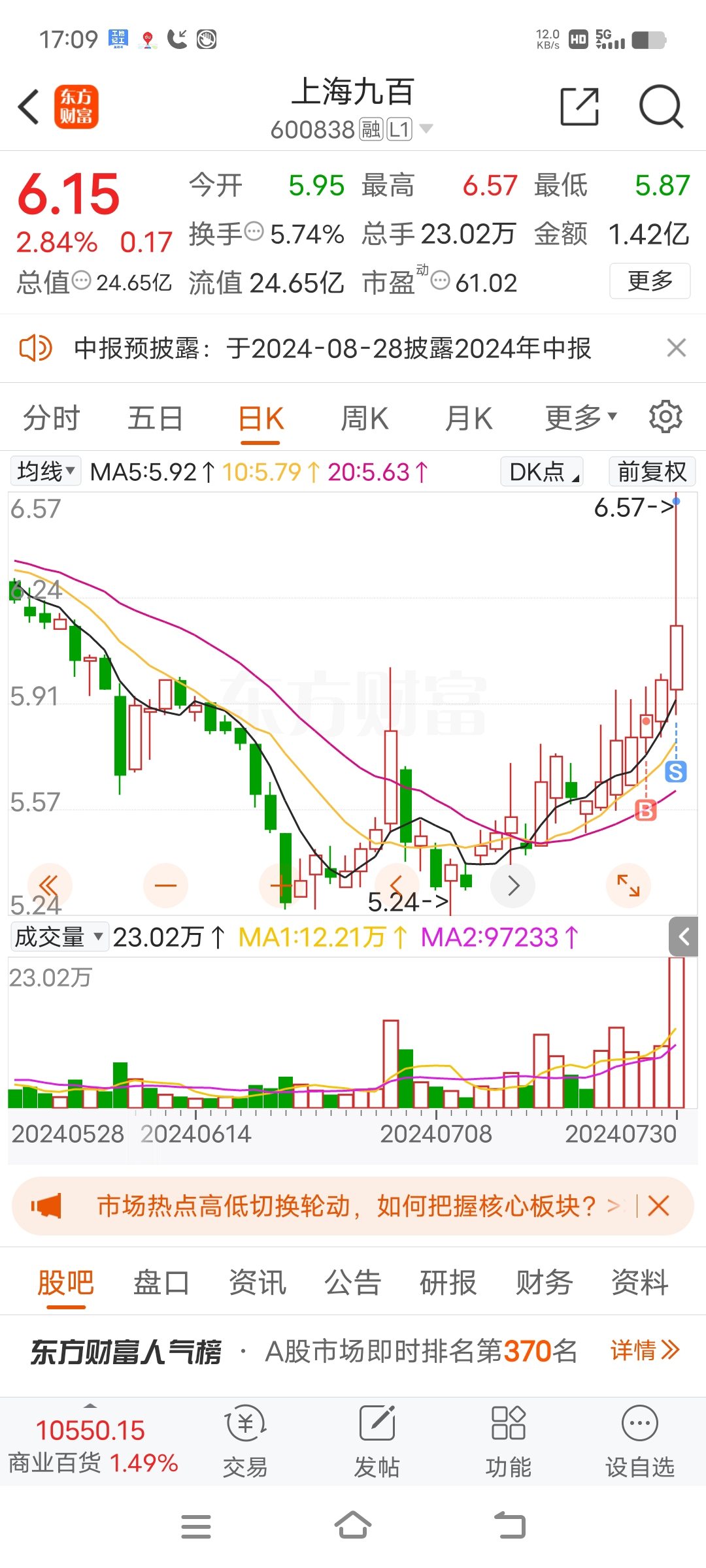Switch to the 五日 chart tab
Screen dimensions: 706x1568
[156, 418]
